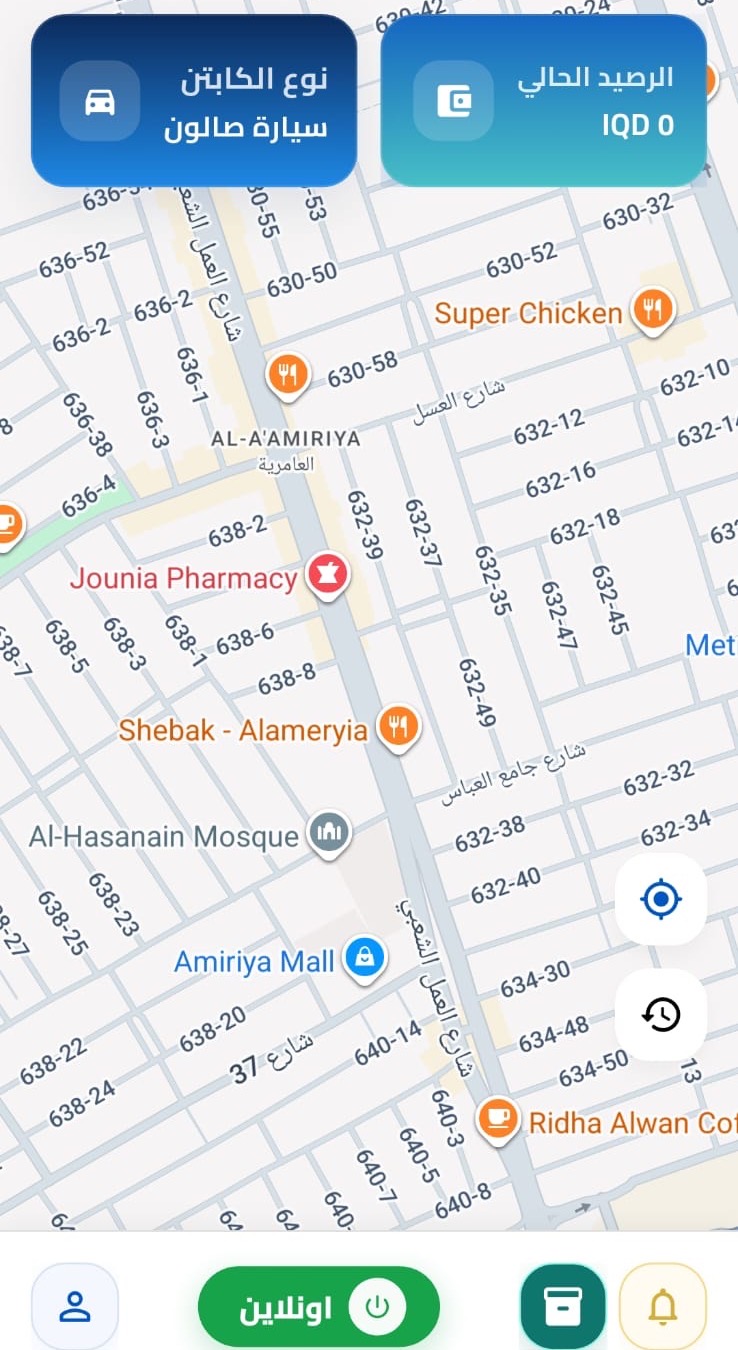Open the profile icon

click(75, 1307)
